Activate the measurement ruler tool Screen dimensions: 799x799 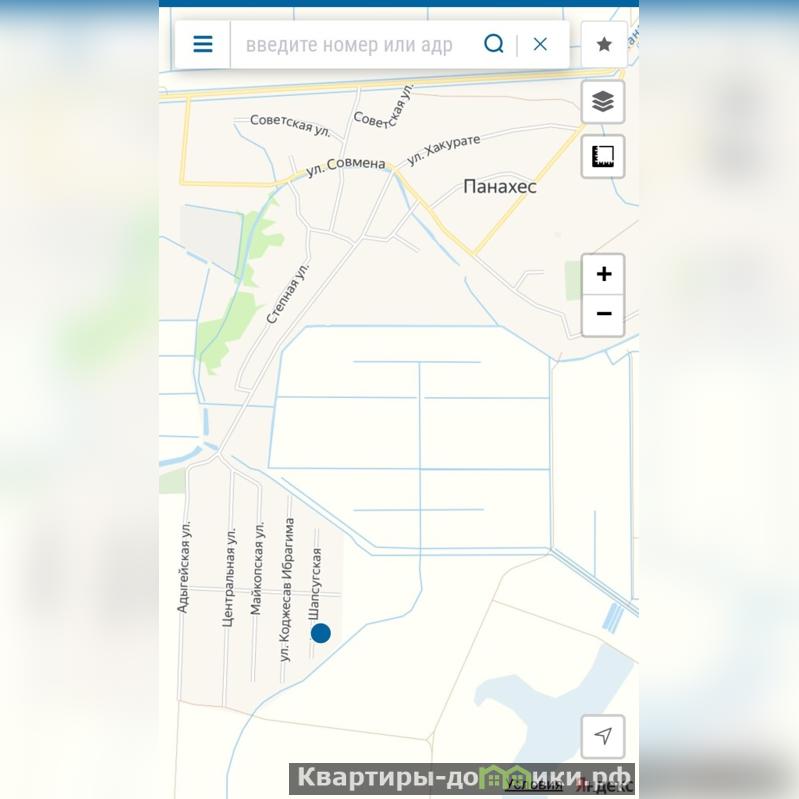point(603,157)
